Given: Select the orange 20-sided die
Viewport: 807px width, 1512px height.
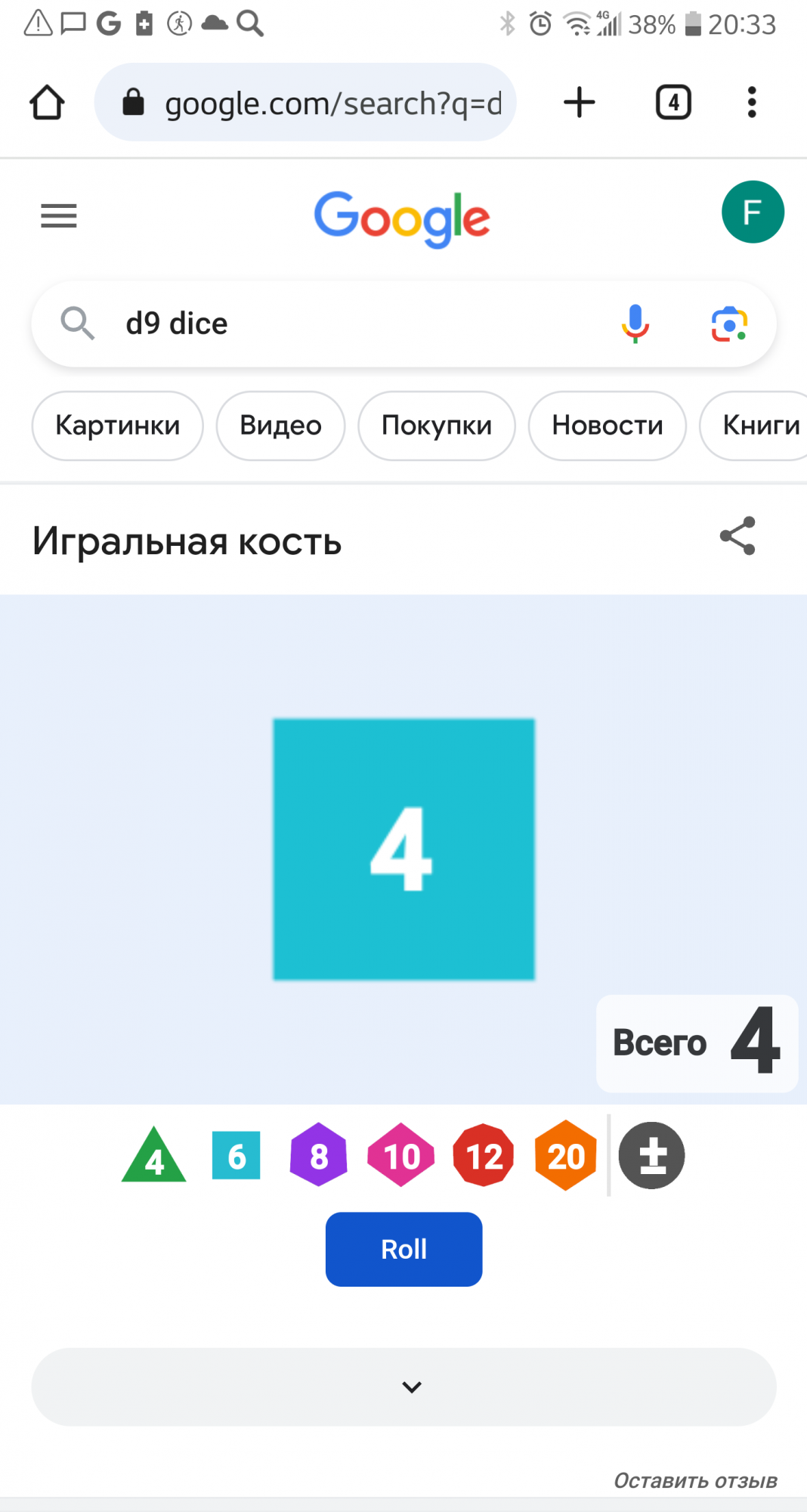Looking at the screenshot, I should [x=566, y=1155].
